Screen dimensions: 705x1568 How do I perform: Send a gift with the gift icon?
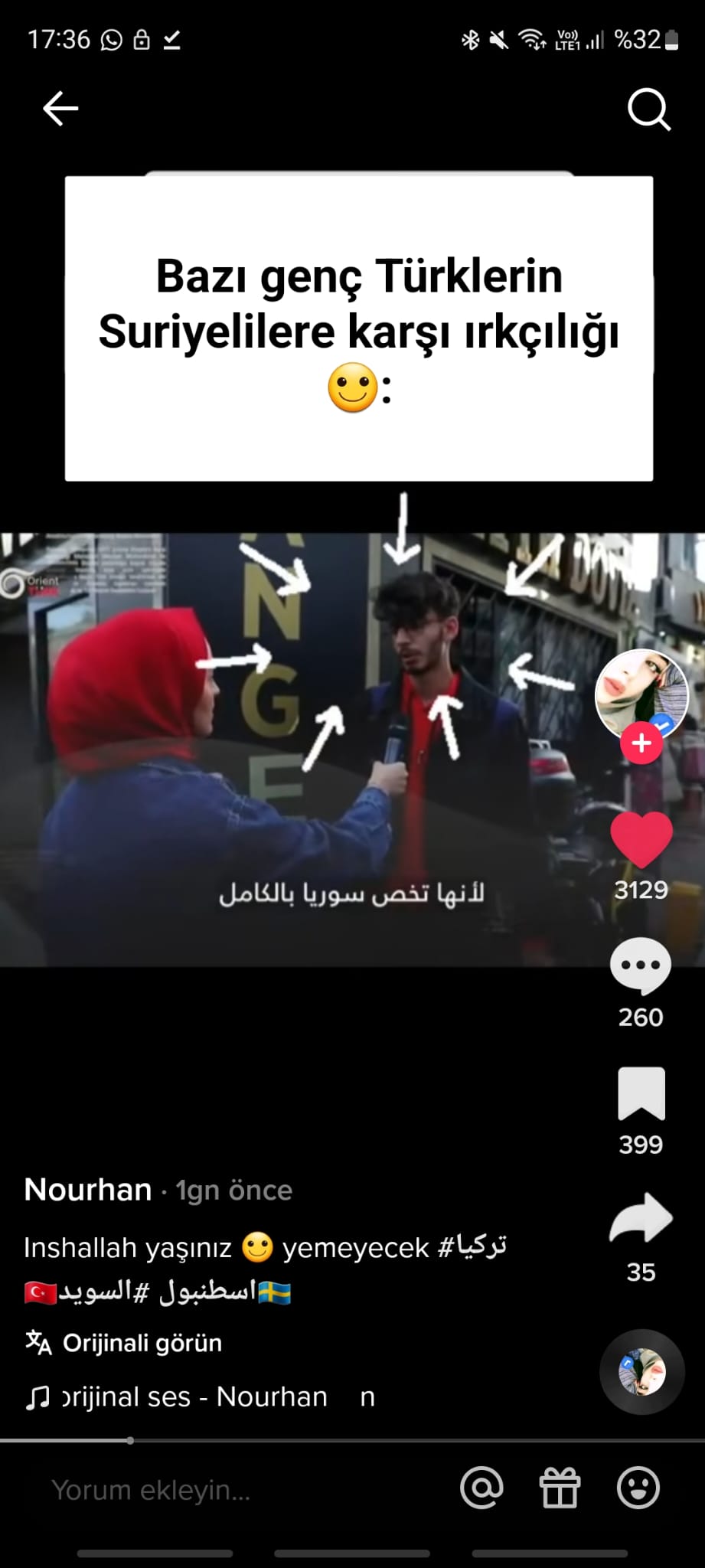pos(560,1488)
